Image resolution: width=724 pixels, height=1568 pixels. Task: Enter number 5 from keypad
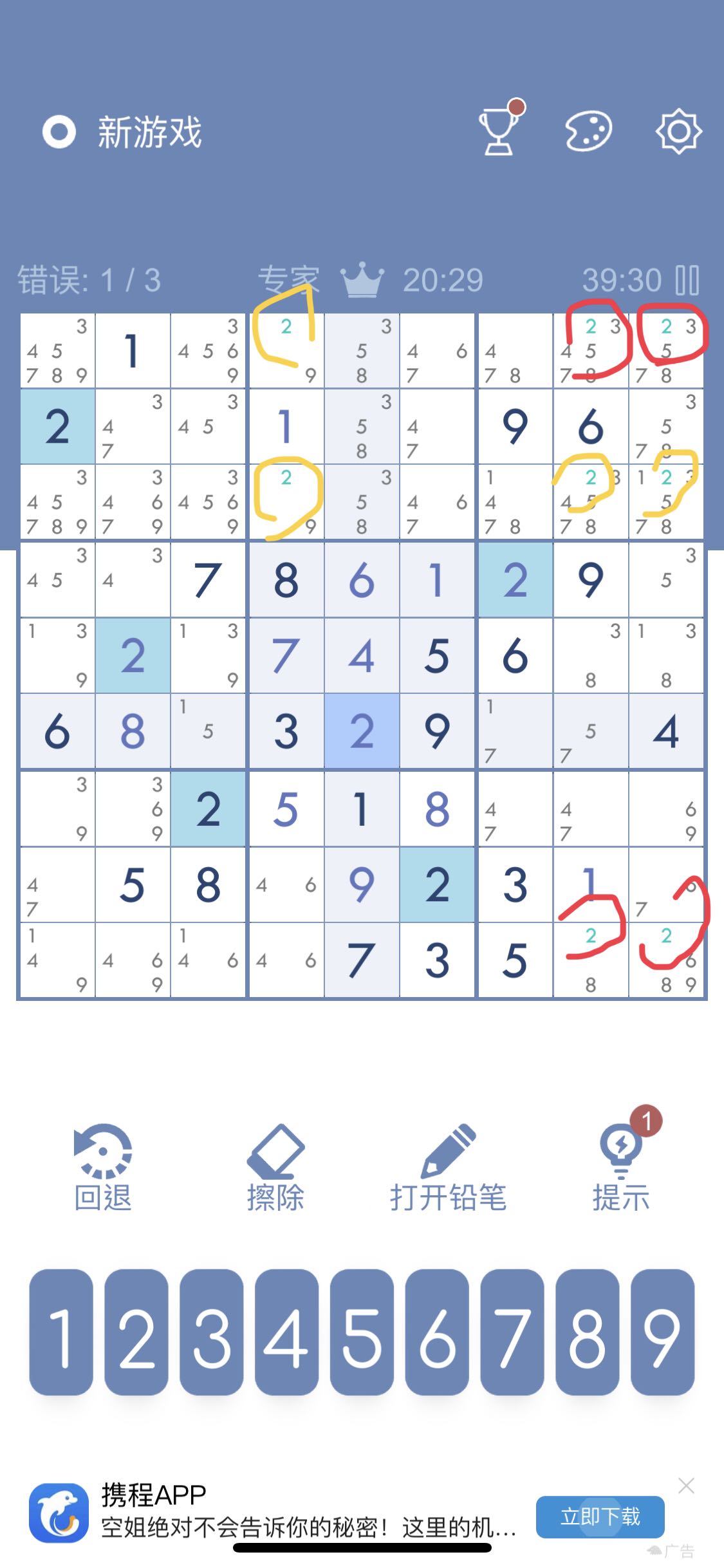coord(362,1332)
